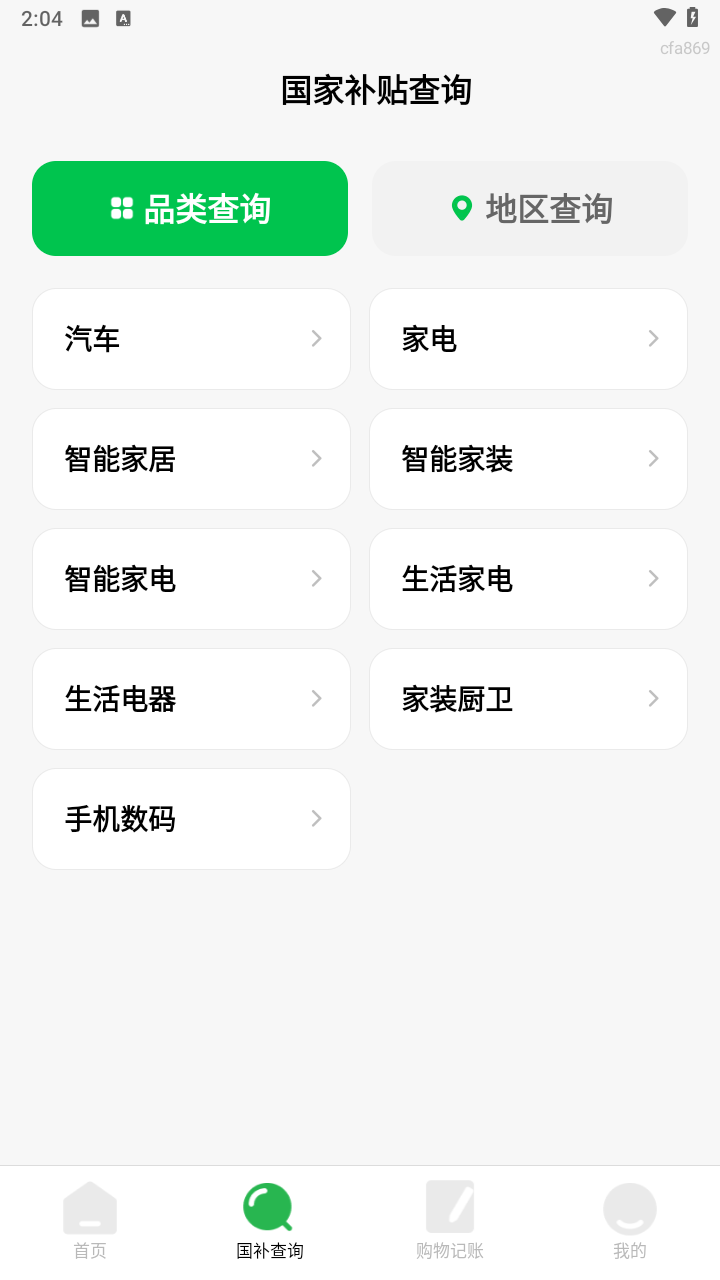Image resolution: width=720 pixels, height=1280 pixels.
Task: Tap the 国补查询 bottom tab
Action: (x=270, y=1220)
